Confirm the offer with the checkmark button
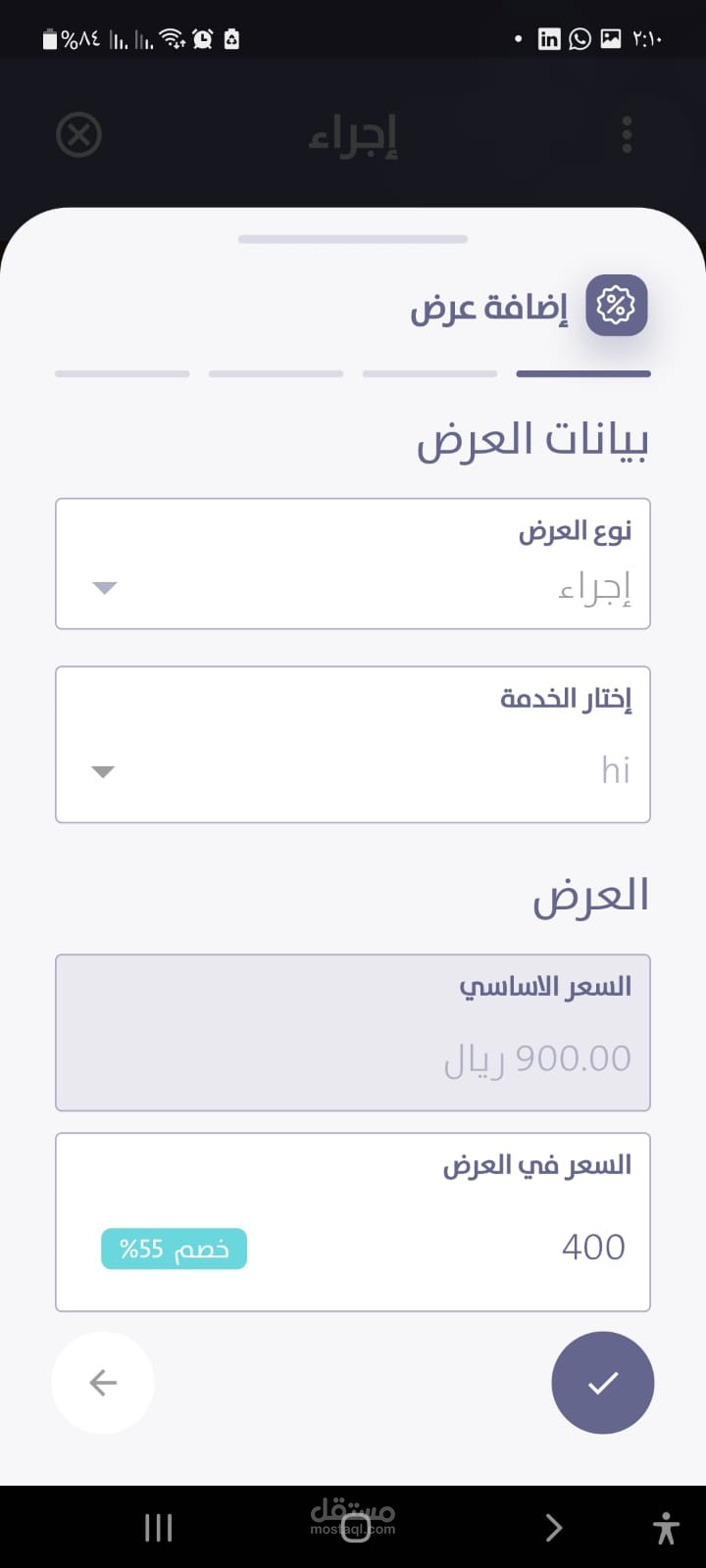 click(x=602, y=1382)
